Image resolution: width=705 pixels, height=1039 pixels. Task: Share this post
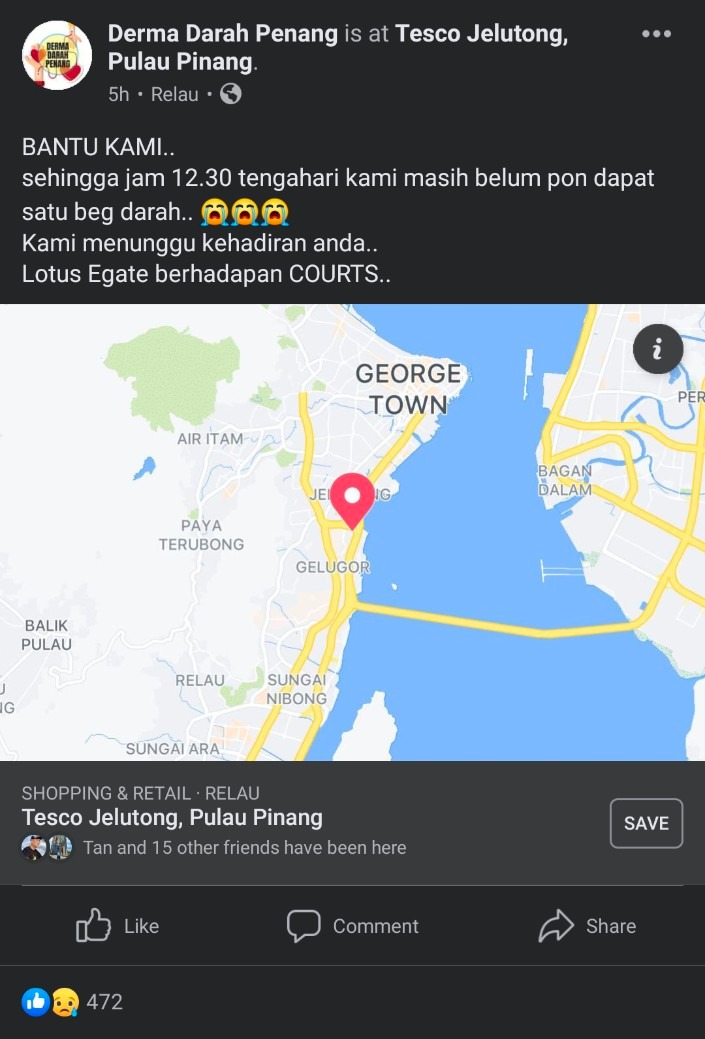pyautogui.click(x=587, y=926)
